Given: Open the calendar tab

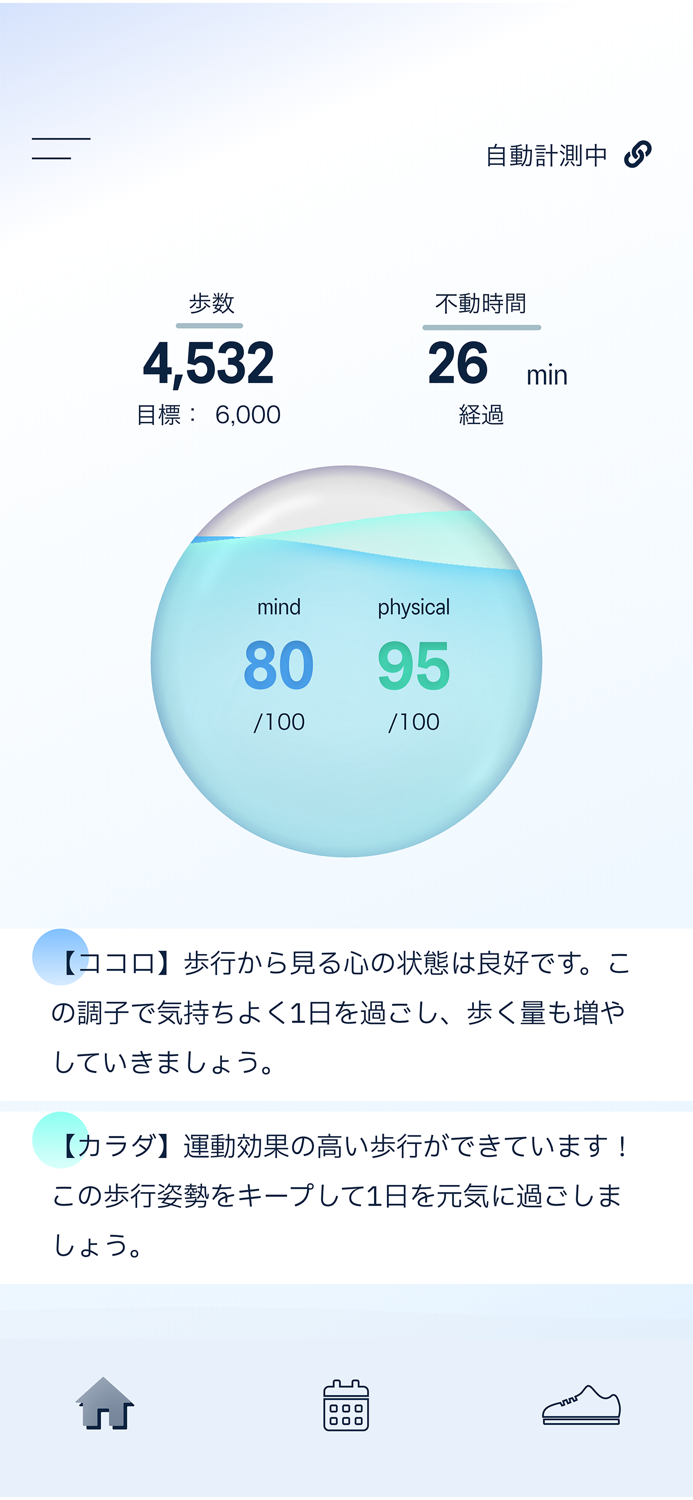Looking at the screenshot, I should (346, 1405).
